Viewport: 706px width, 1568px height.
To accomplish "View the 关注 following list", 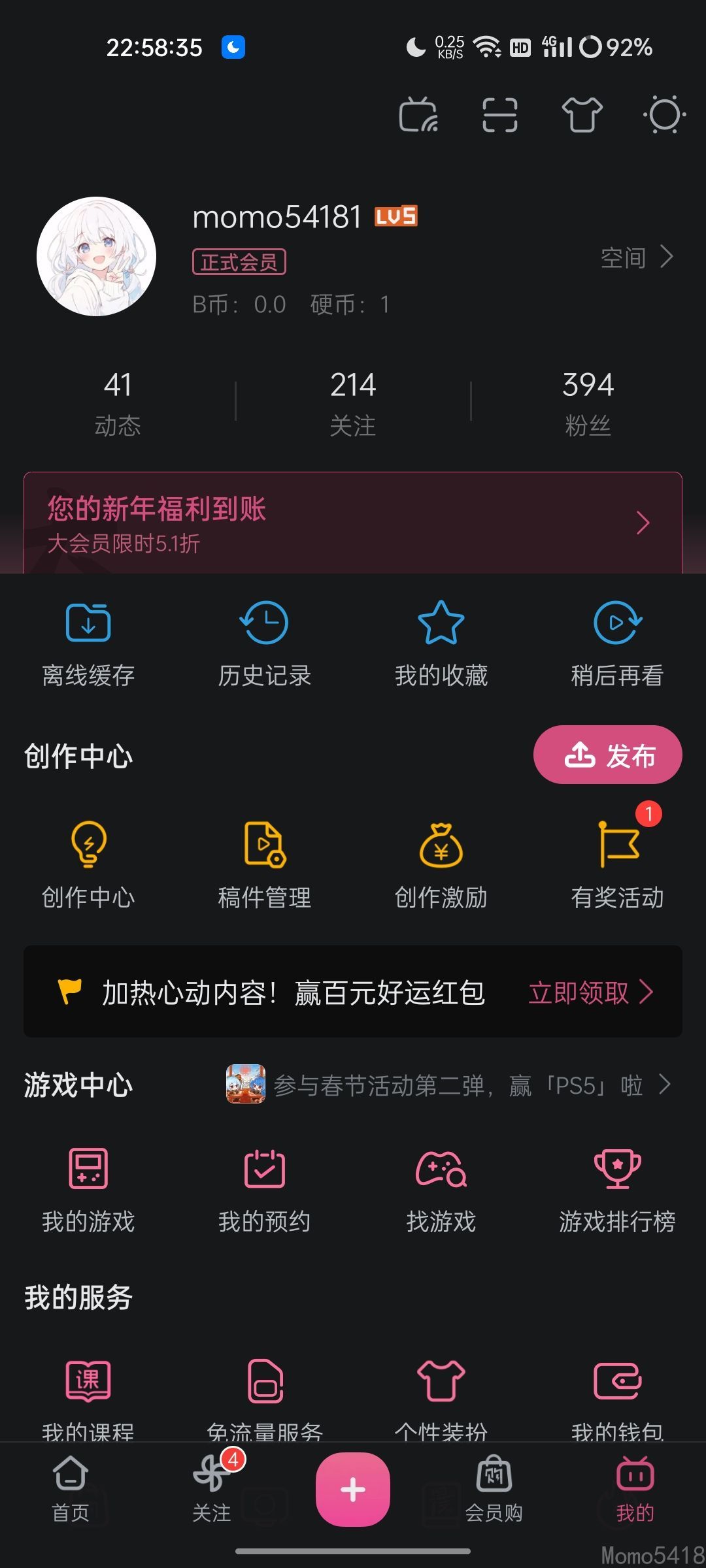I will (353, 402).
